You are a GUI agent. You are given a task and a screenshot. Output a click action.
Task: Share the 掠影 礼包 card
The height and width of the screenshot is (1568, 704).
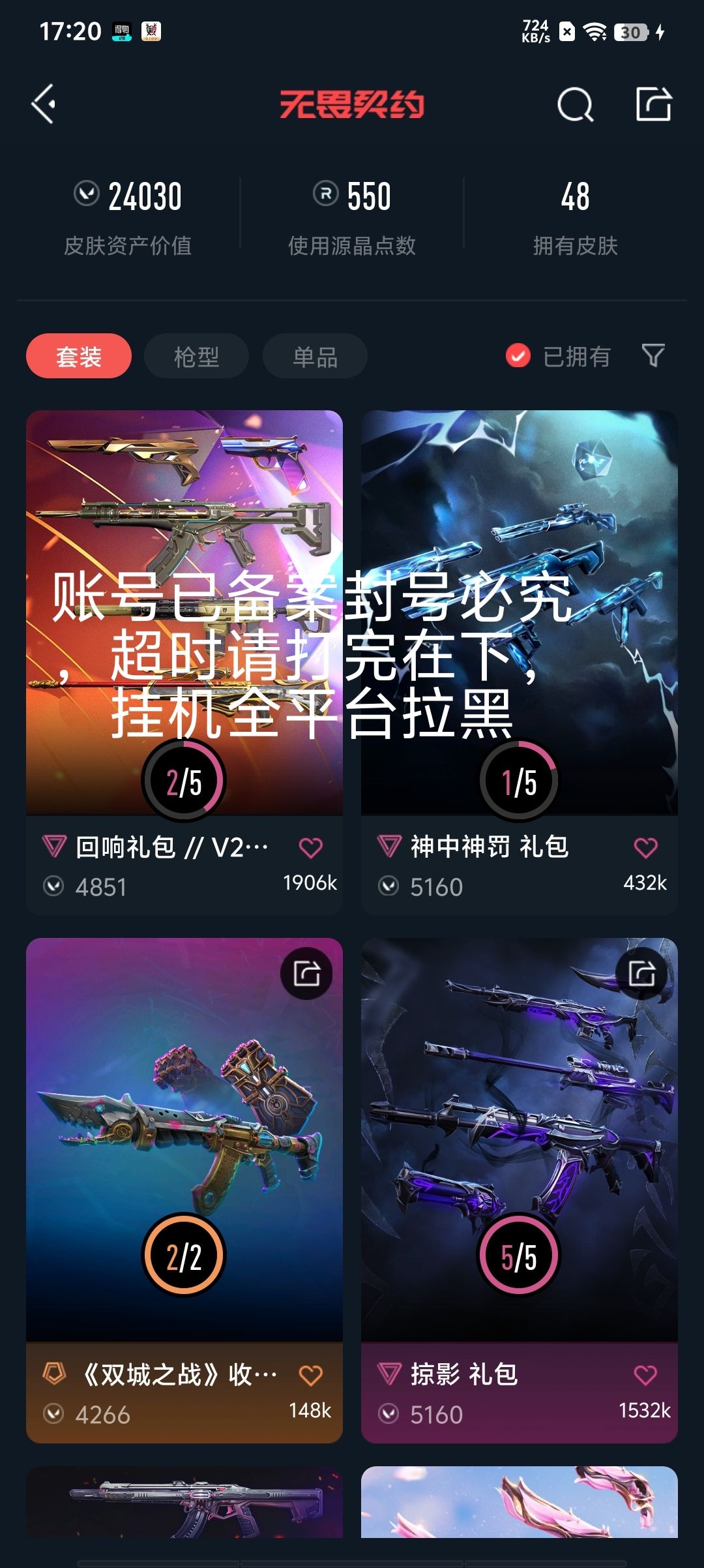coord(641,974)
